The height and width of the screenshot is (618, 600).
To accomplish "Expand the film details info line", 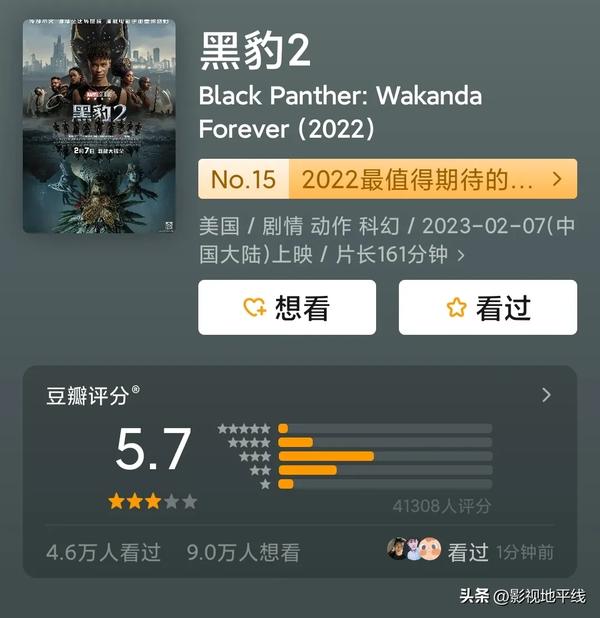I will pyautogui.click(x=460, y=255).
